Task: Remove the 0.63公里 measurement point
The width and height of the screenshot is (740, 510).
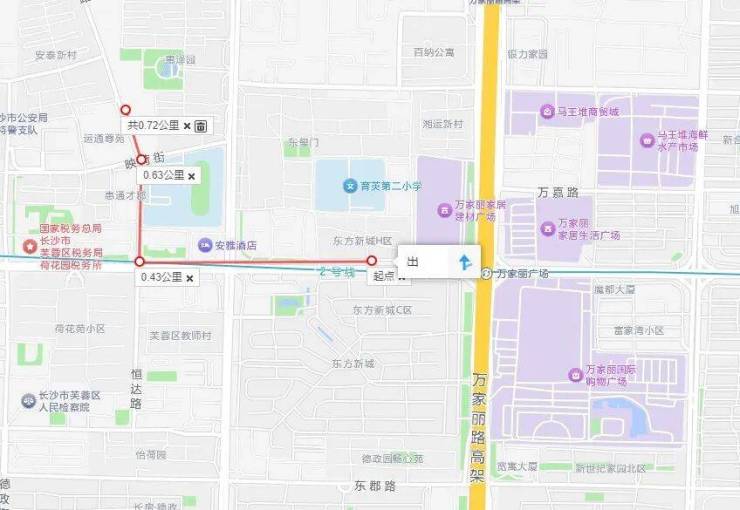Action: (x=191, y=175)
